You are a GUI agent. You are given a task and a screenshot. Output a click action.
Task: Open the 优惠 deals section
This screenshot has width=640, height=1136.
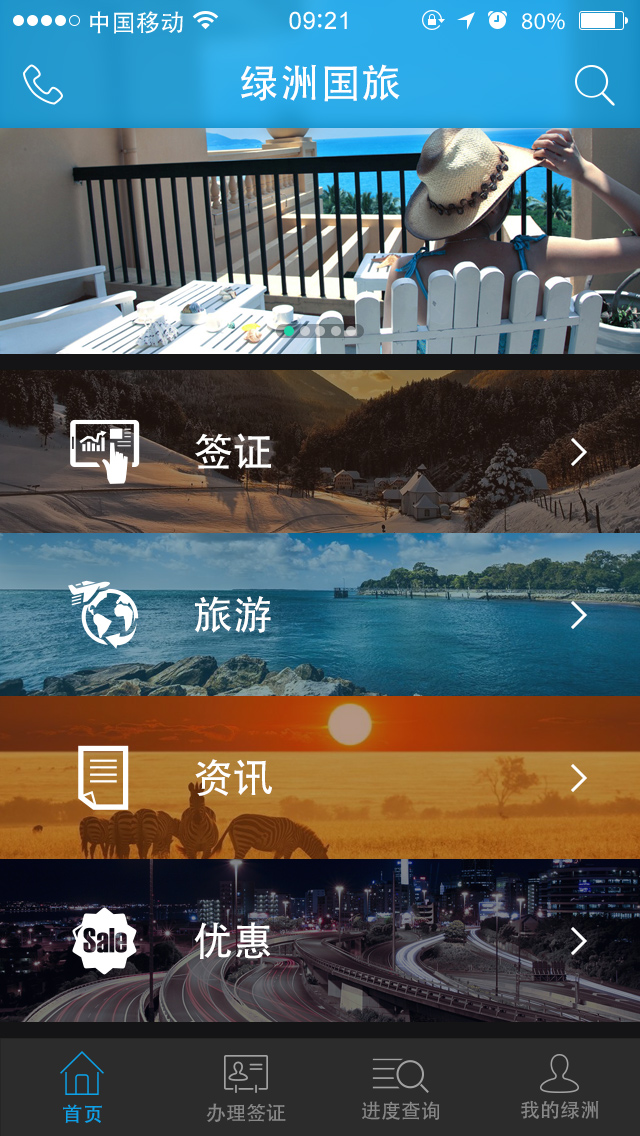[x=320, y=941]
